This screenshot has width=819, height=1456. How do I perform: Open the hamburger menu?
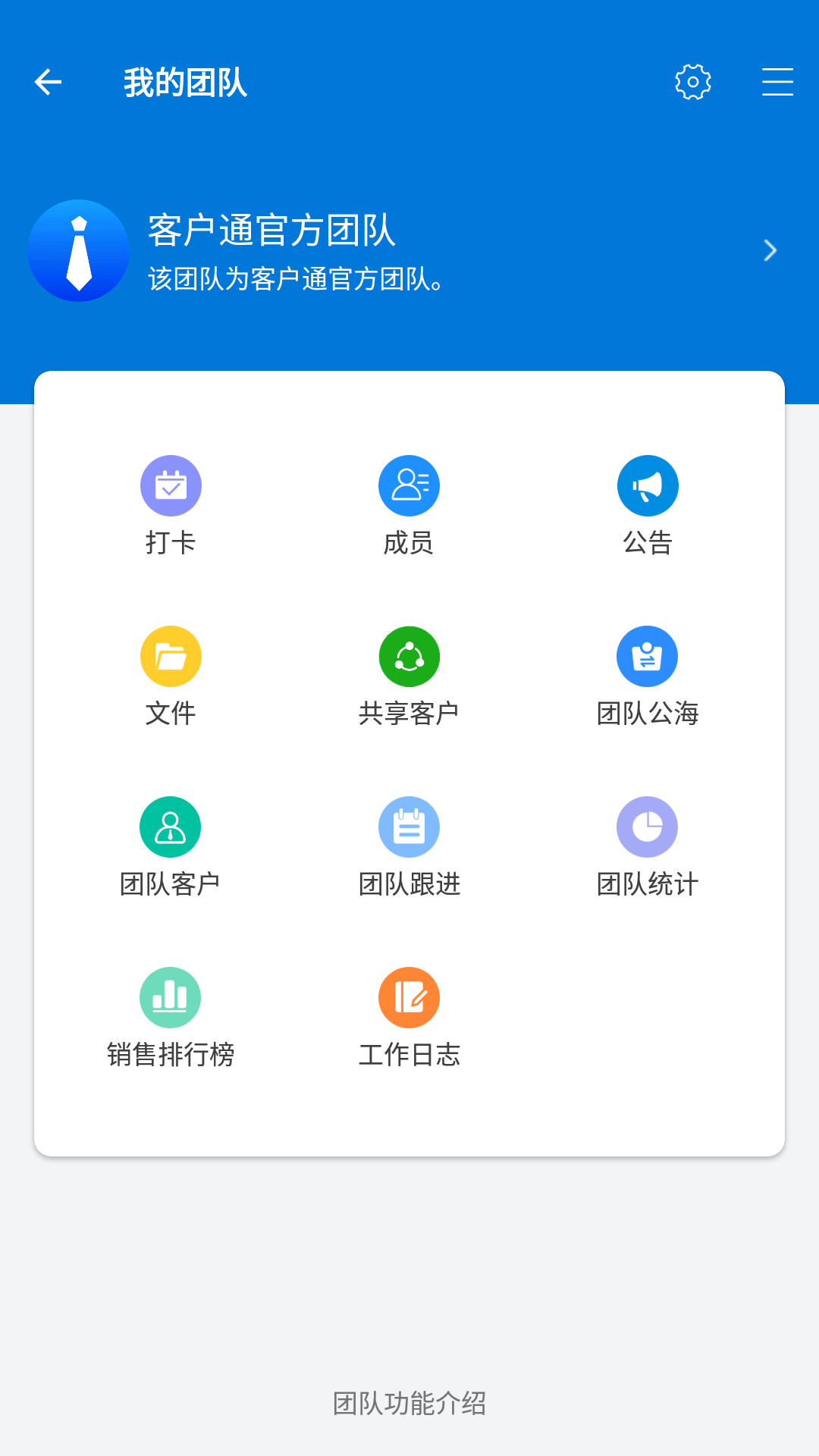pos(777,82)
